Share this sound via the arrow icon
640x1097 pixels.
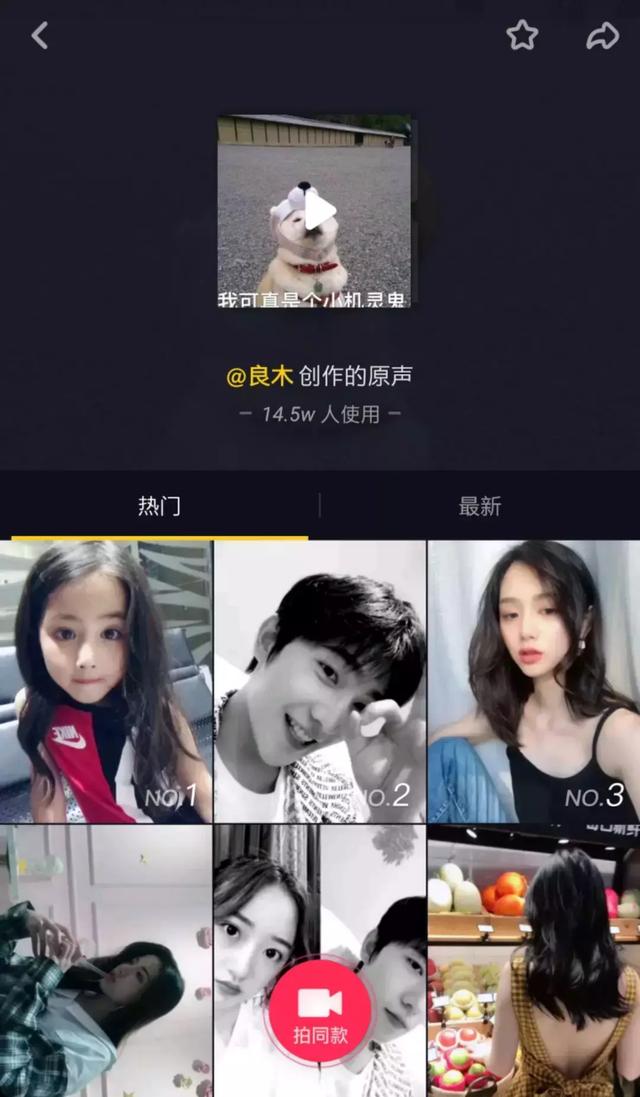point(602,36)
